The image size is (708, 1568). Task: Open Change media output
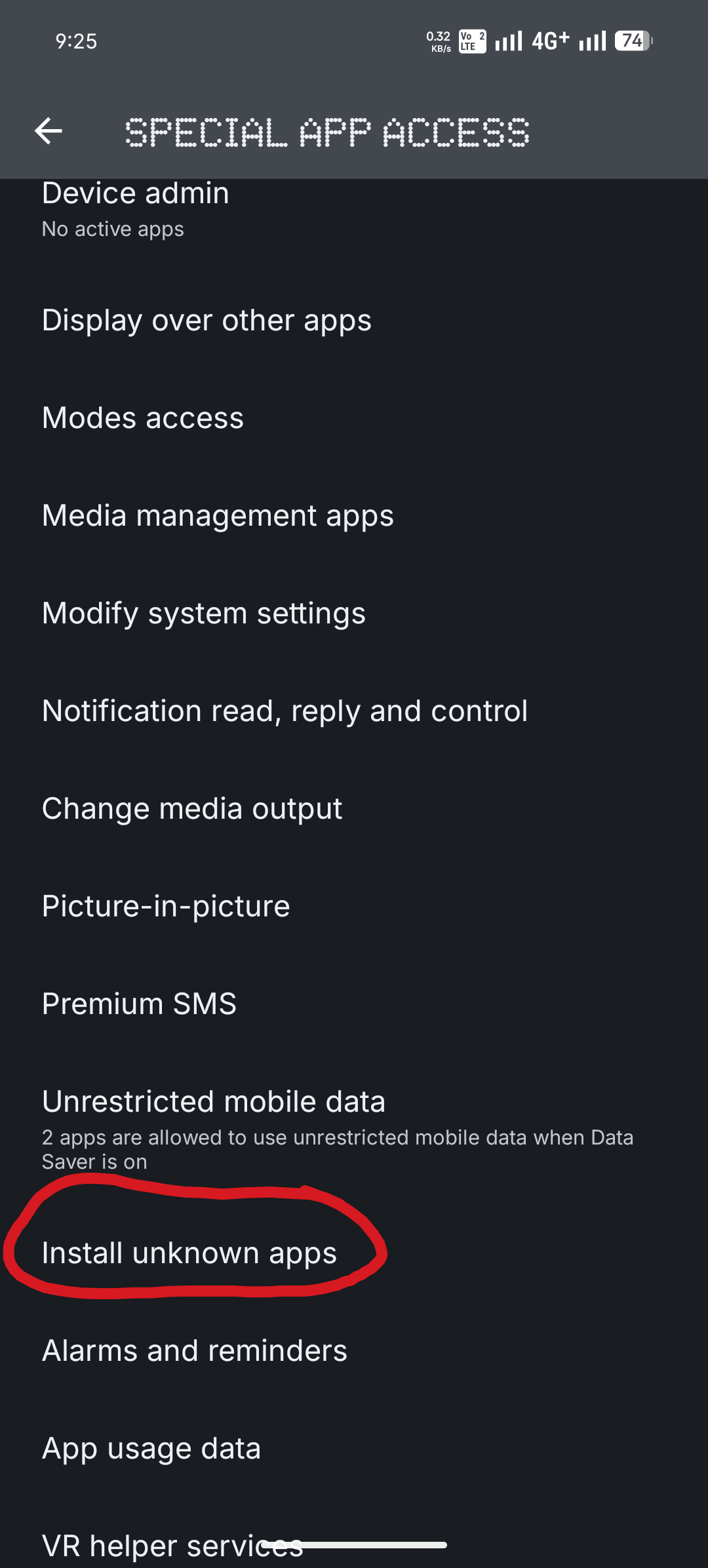click(192, 809)
